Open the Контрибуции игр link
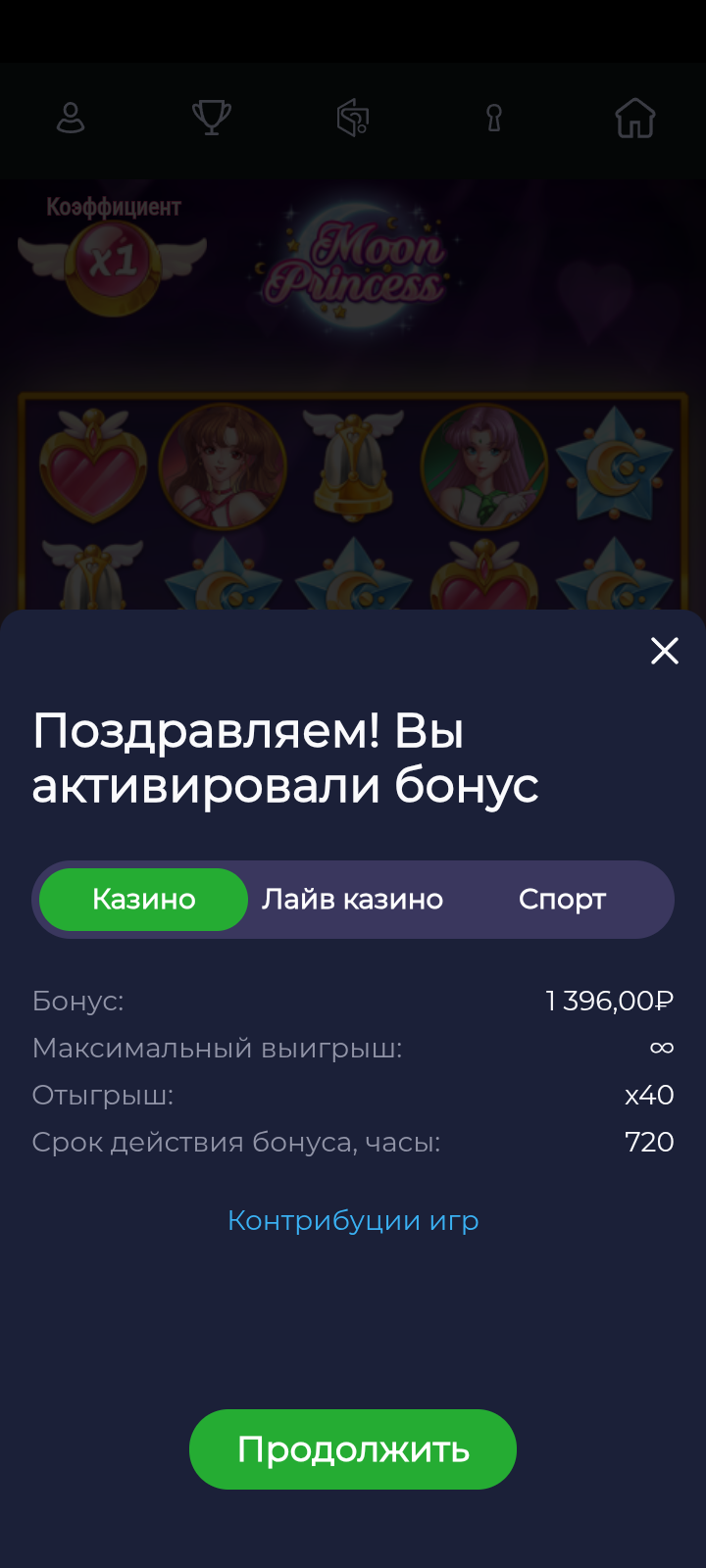Screen dimensions: 706x1568 click(x=353, y=1220)
